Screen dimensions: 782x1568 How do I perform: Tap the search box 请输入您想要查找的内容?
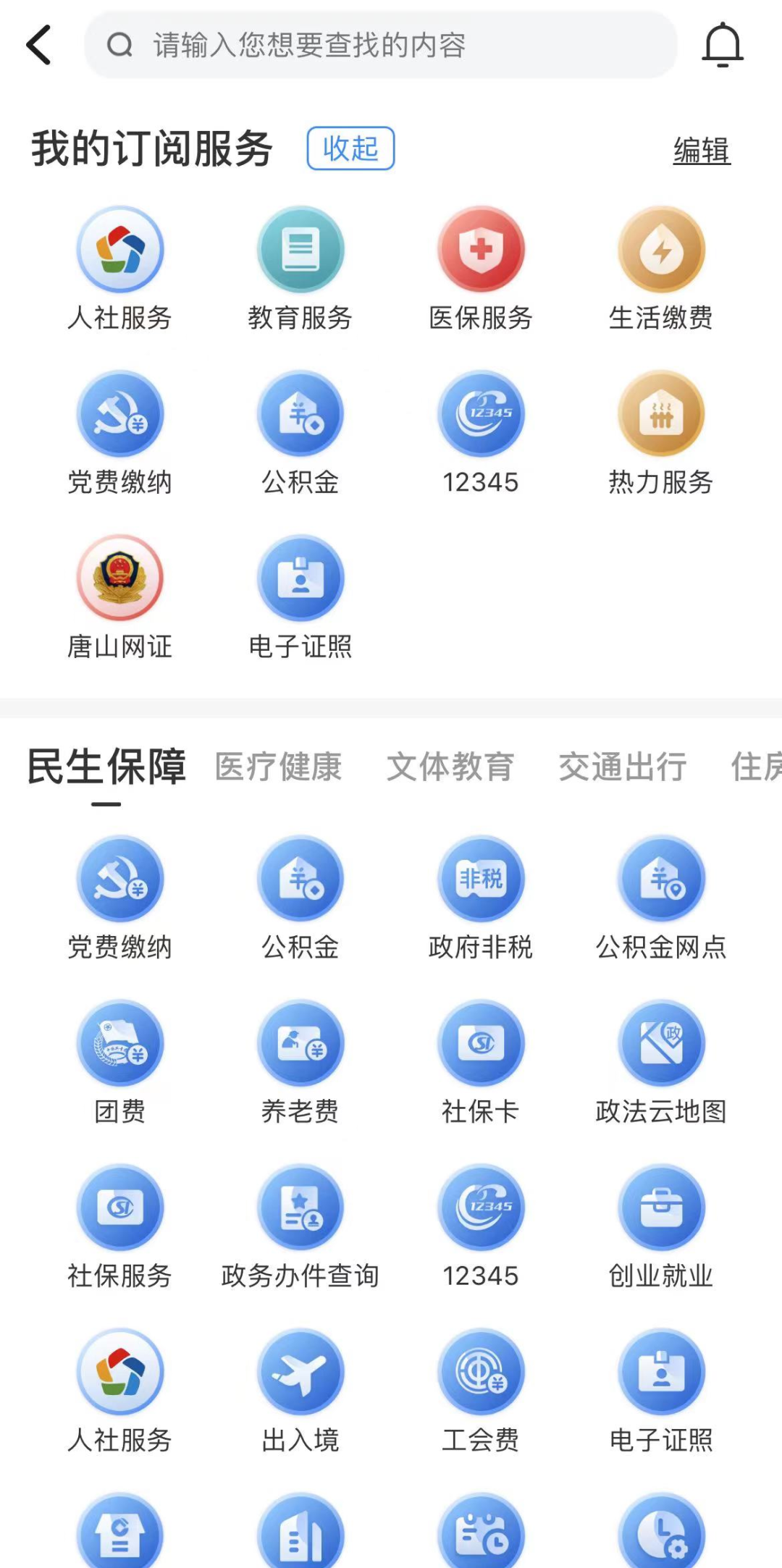pos(381,45)
